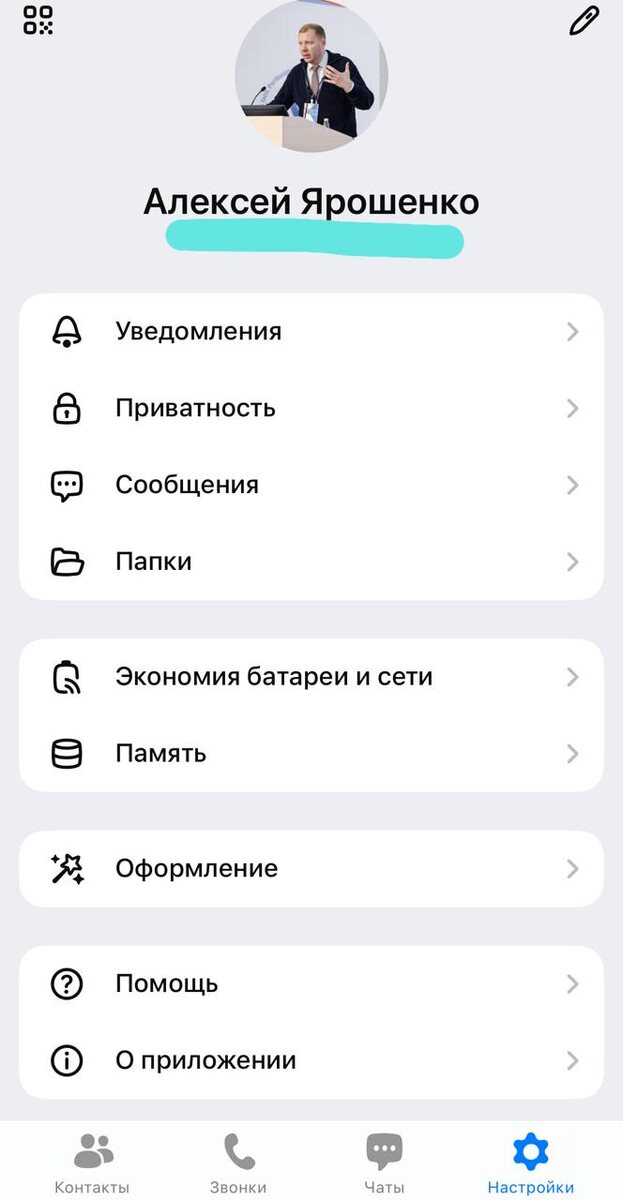Viewport: 623px width, 1200px height.
Task: Open Приватность settings
Action: pyautogui.click(x=311, y=408)
